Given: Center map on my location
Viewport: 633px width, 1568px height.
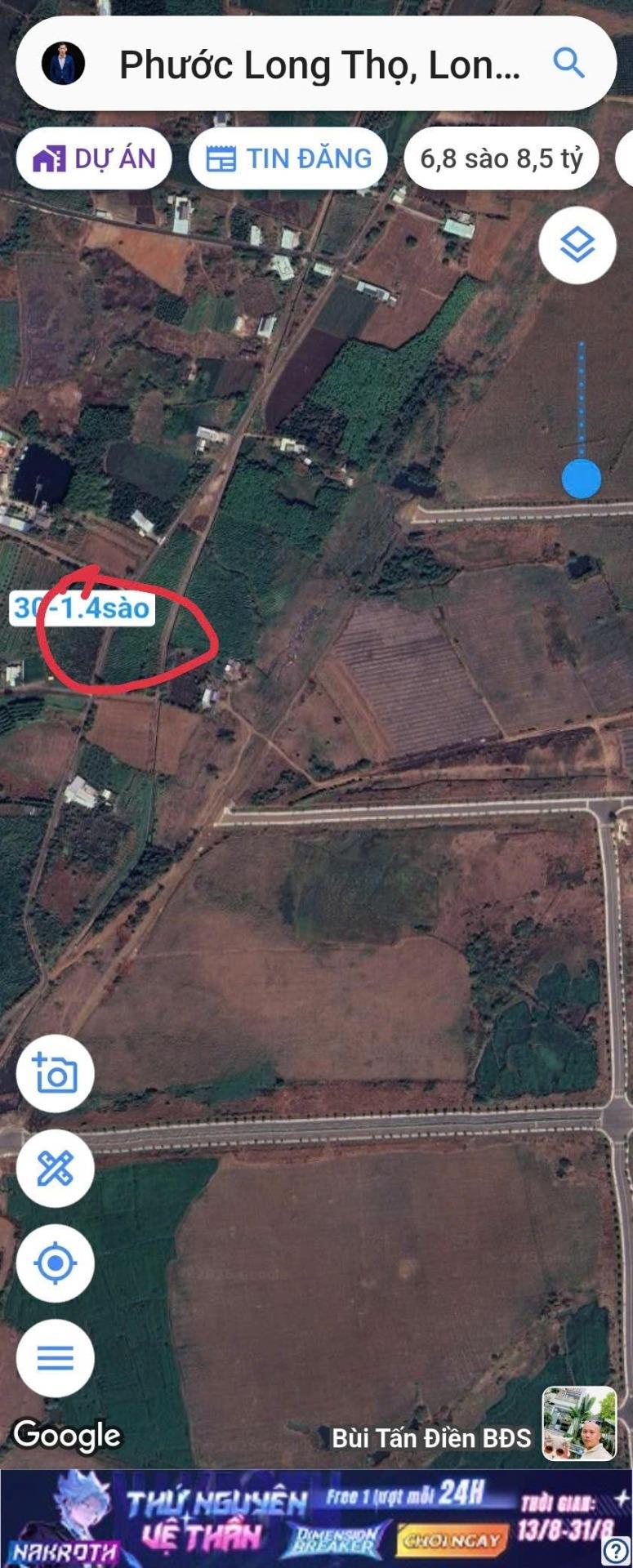Looking at the screenshot, I should coord(56,1263).
